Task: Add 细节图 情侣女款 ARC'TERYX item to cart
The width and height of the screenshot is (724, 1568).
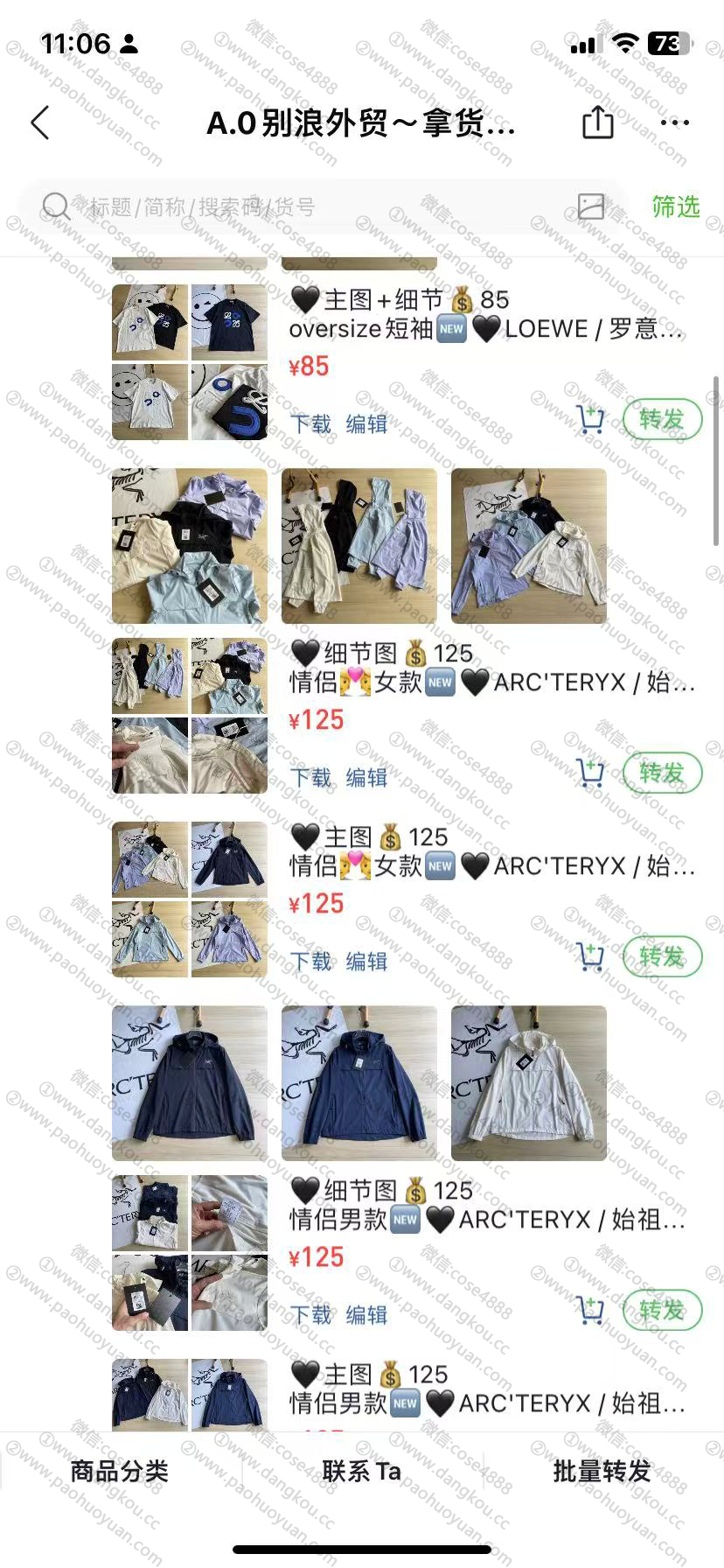Action: click(x=591, y=773)
